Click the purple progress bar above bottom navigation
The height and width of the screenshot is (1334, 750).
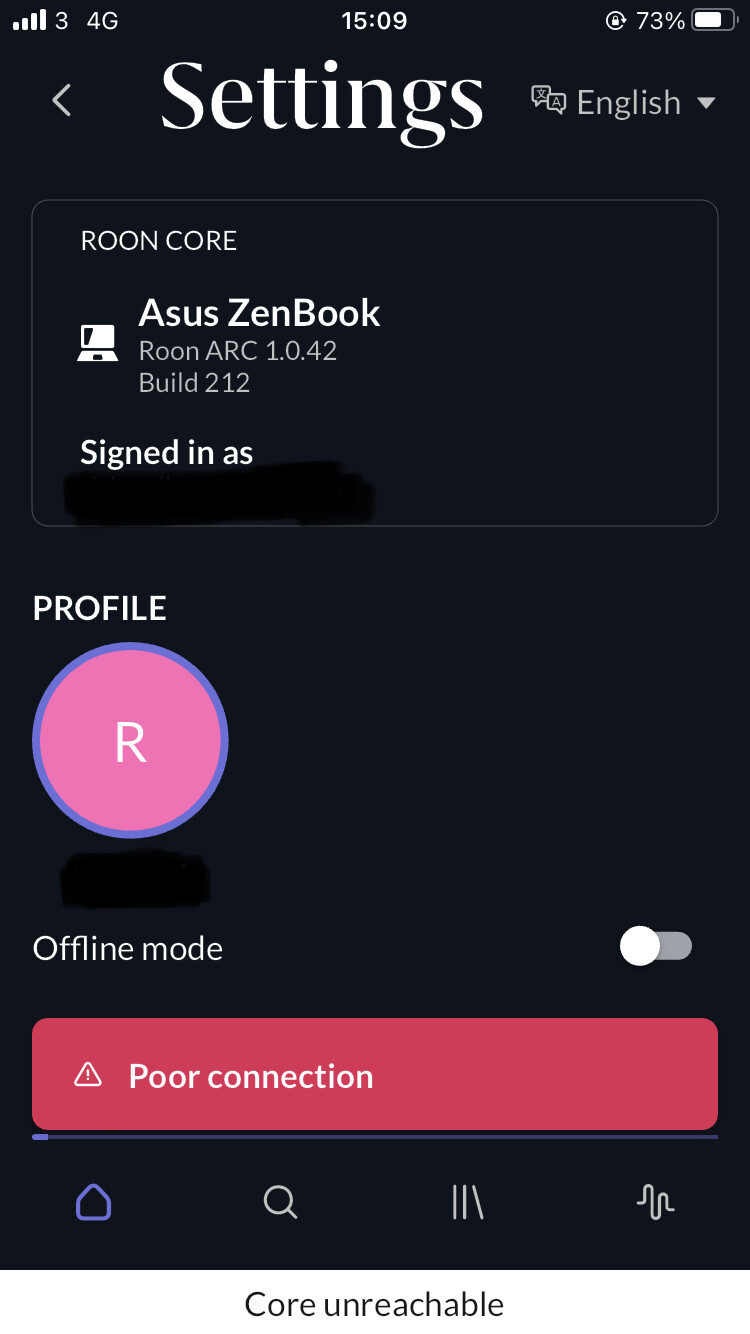374,1137
